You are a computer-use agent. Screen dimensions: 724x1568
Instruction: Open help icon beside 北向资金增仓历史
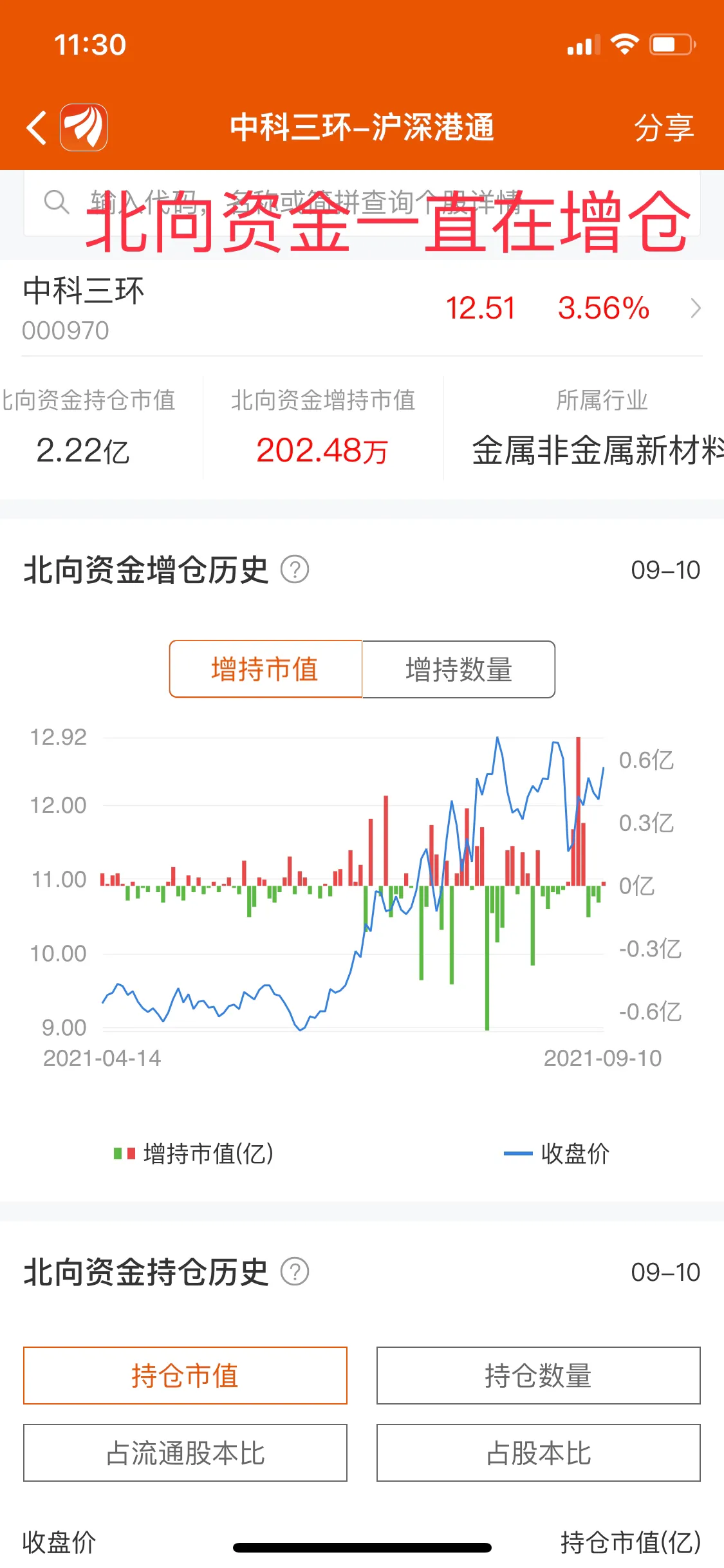pos(295,570)
